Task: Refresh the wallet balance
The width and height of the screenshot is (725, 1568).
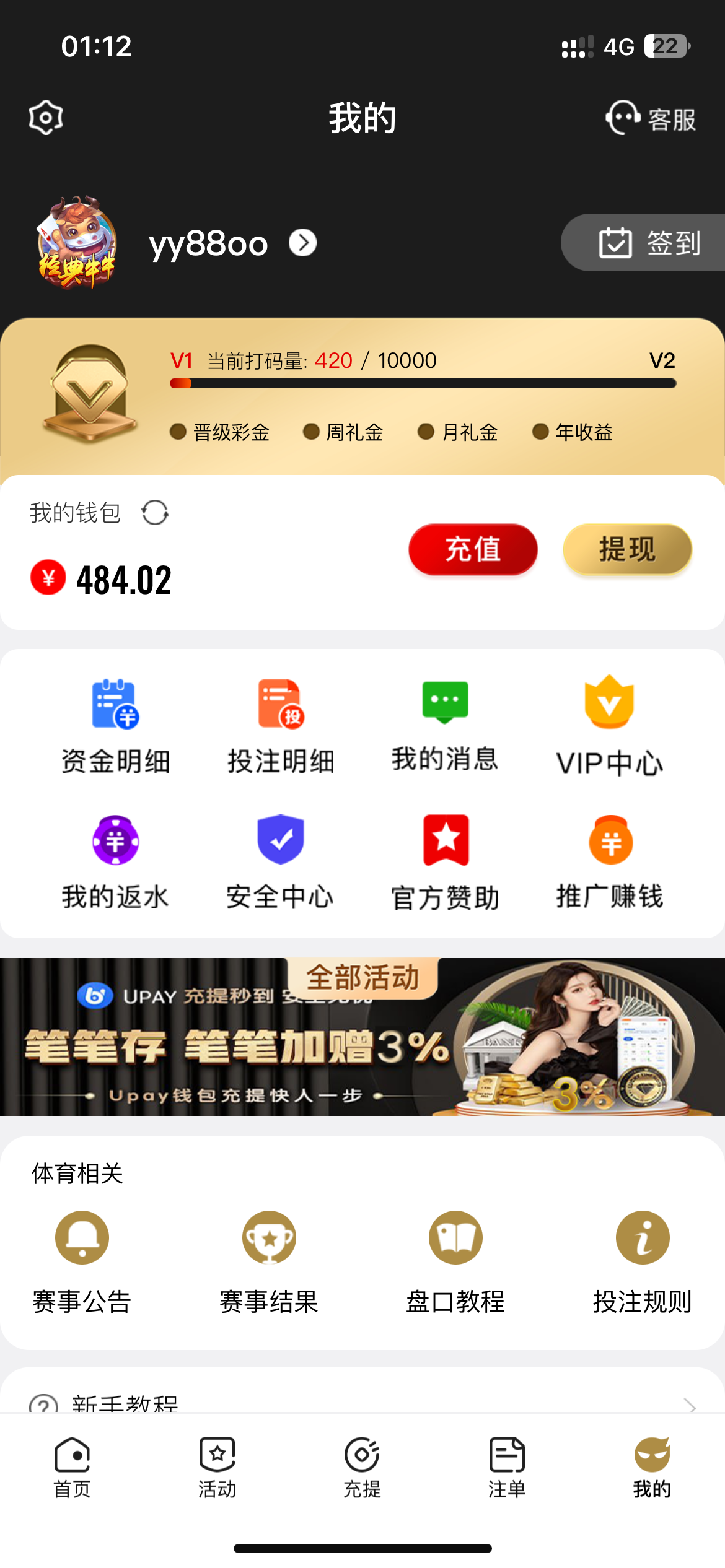Action: click(156, 512)
